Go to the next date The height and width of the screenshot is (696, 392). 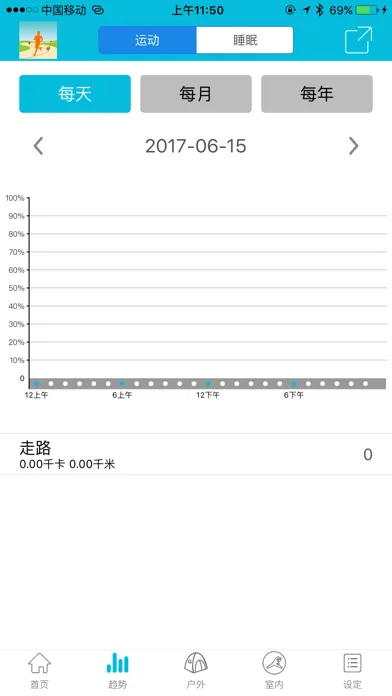click(353, 146)
